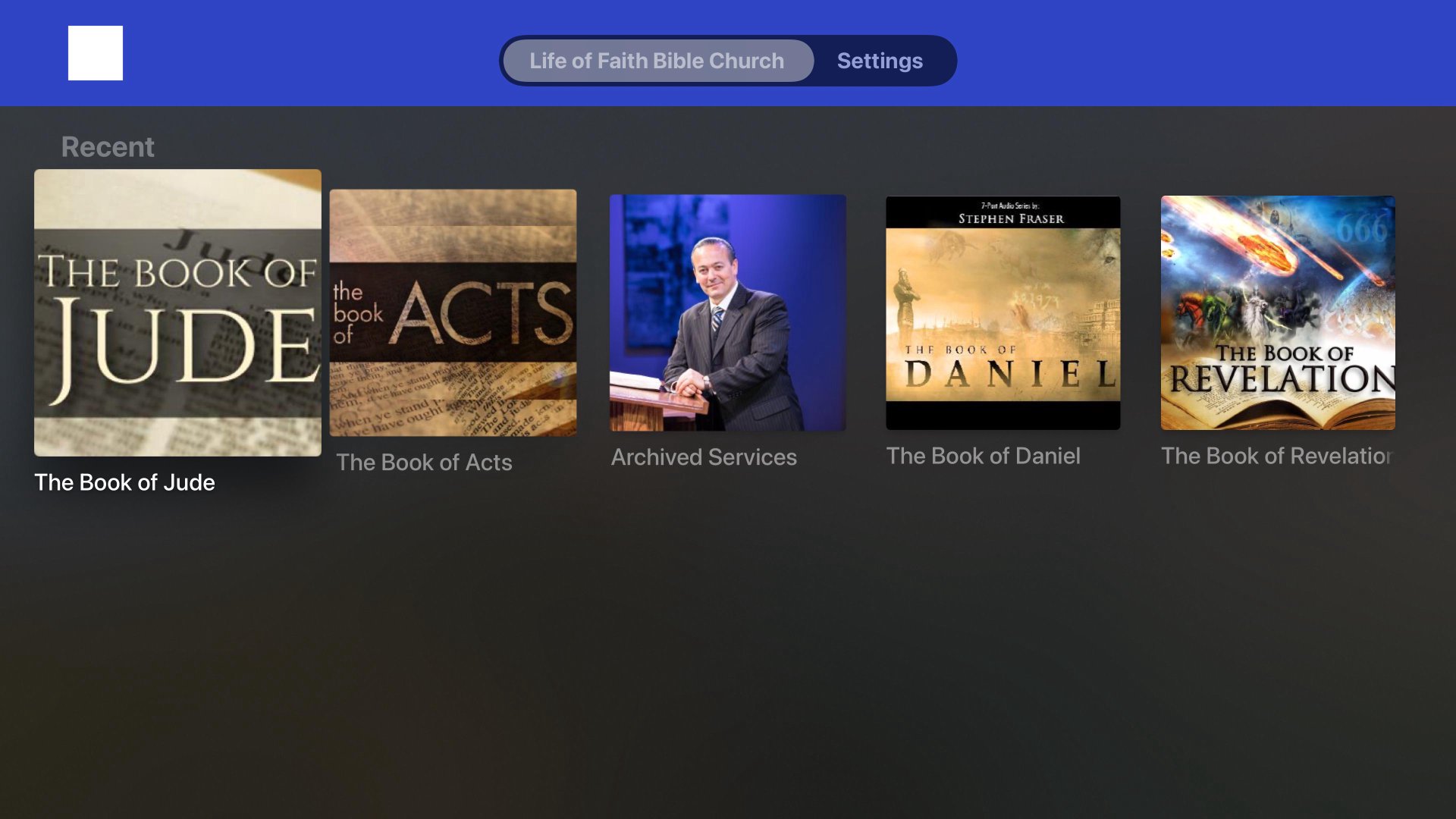Switch to the Settings tab

[879, 61]
